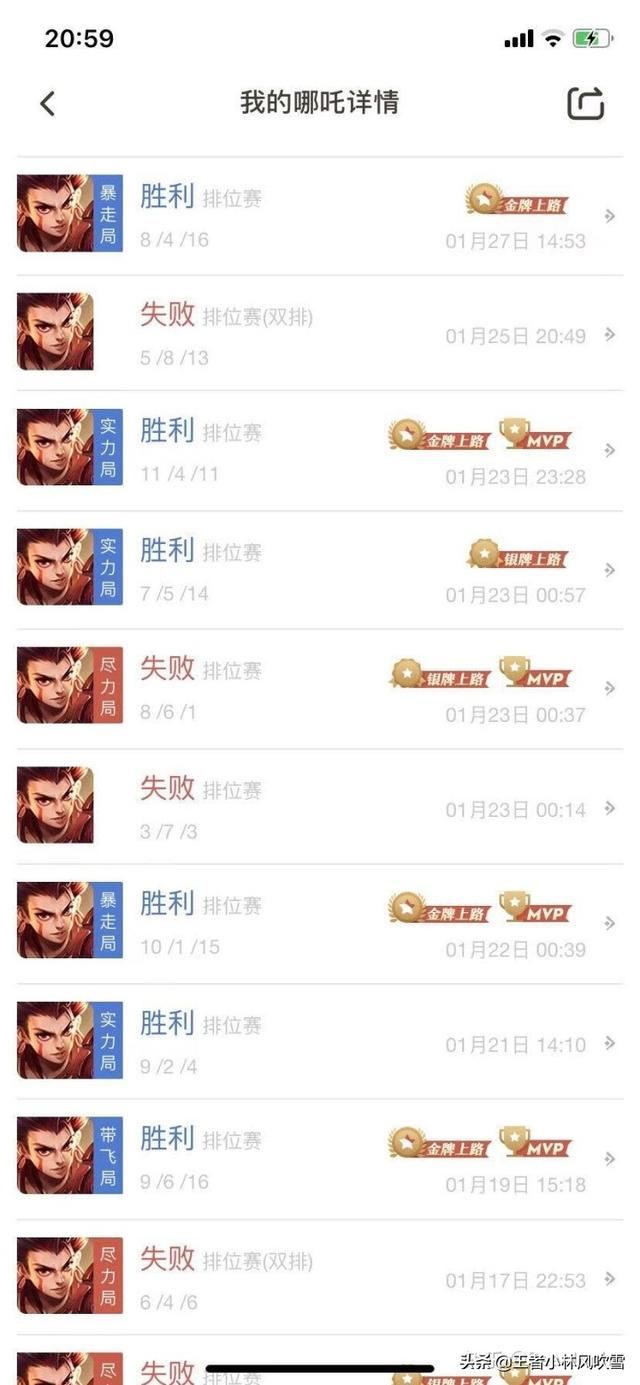
Task: Share the 哪吒 details page
Action: click(x=586, y=103)
